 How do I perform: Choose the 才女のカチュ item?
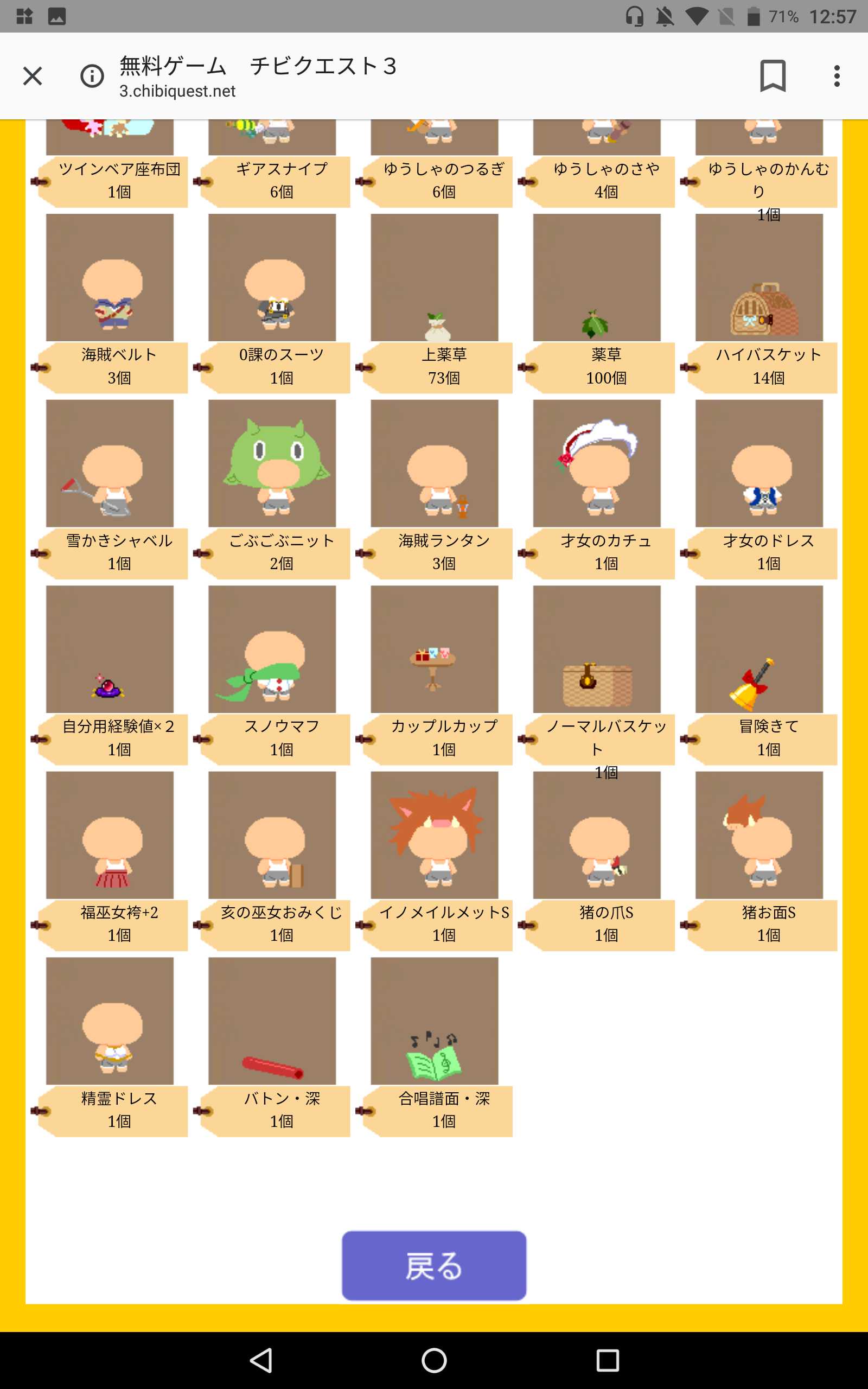click(596, 464)
